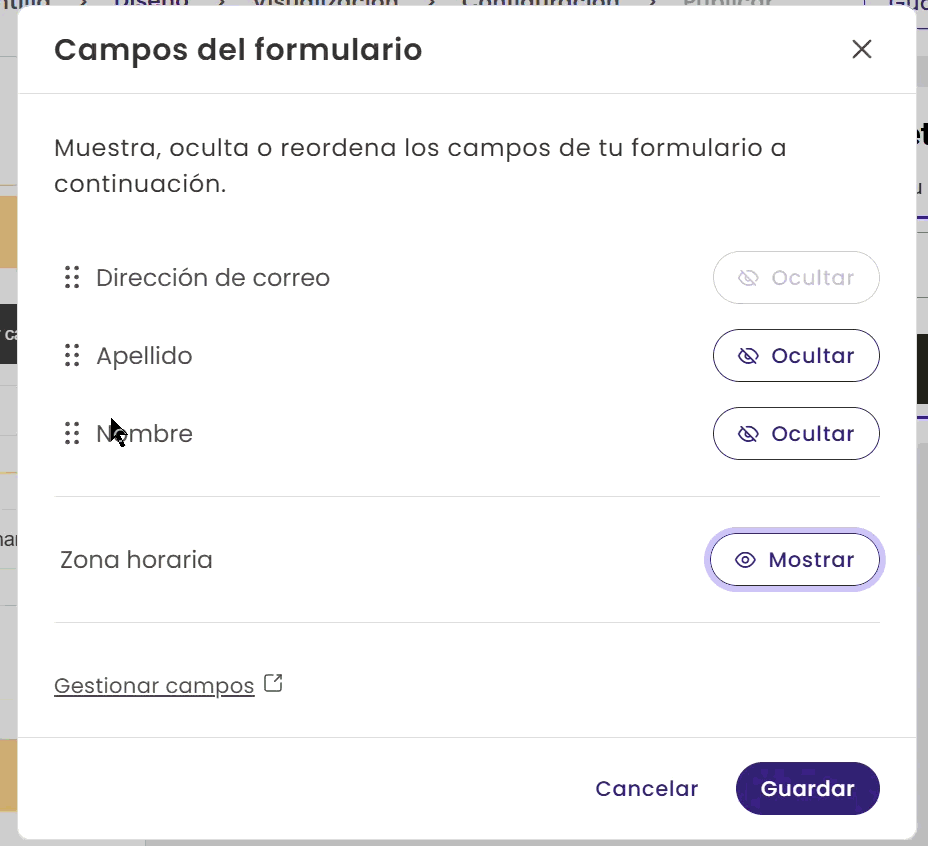The height and width of the screenshot is (846, 928).
Task: Tap Cancelar to discard changes
Action: 646,789
